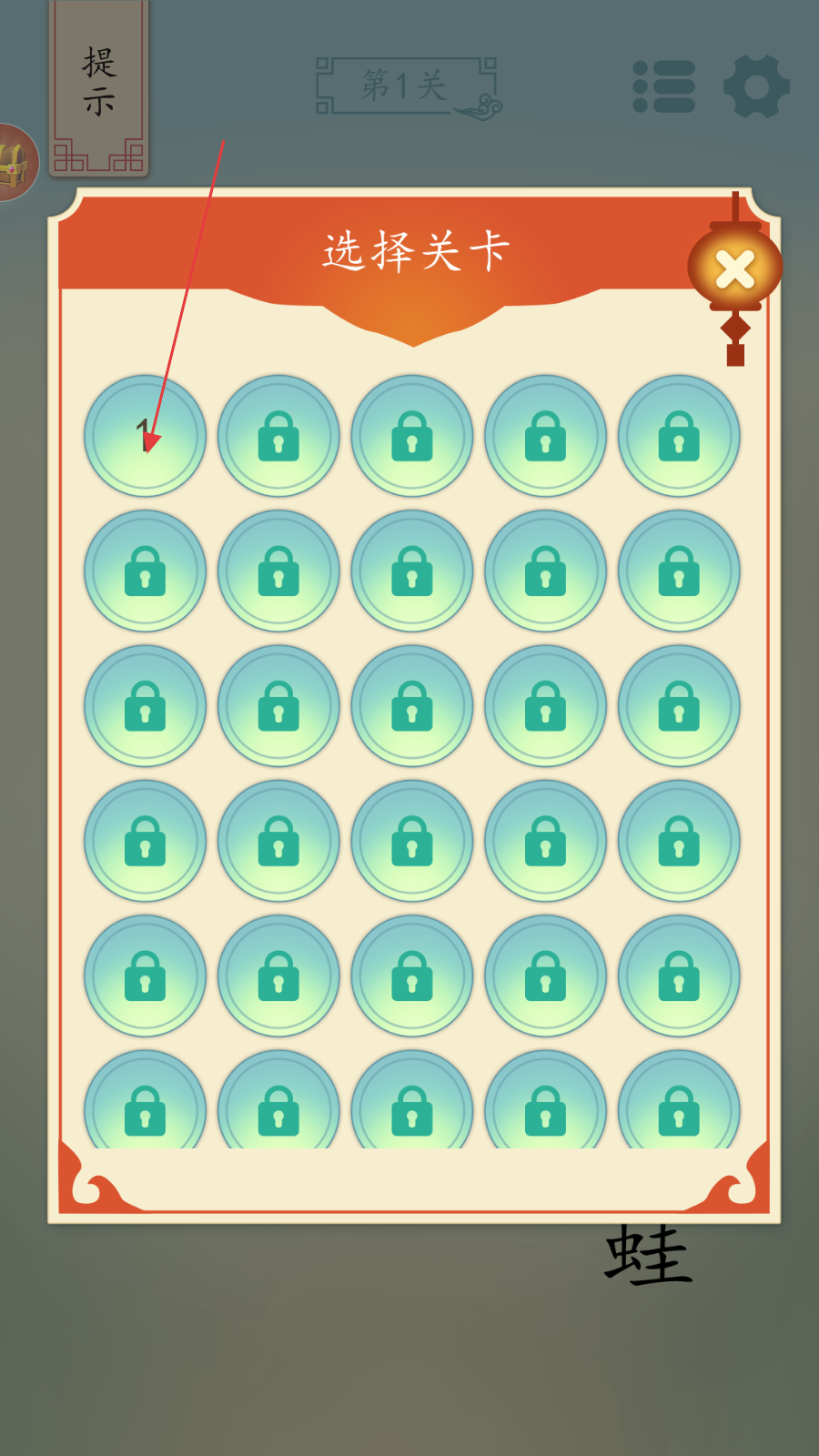819x1456 pixels.
Task: Select level 1 in the level grid
Action: (x=145, y=436)
